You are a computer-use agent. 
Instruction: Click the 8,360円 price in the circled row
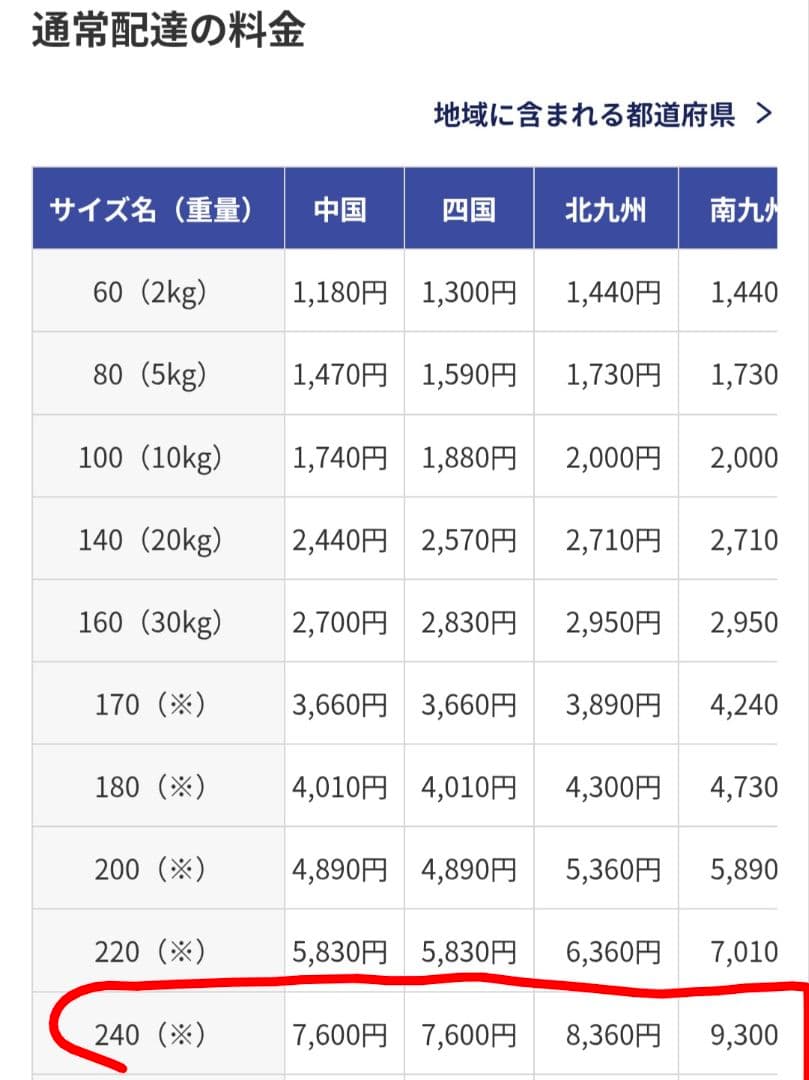click(x=605, y=1036)
